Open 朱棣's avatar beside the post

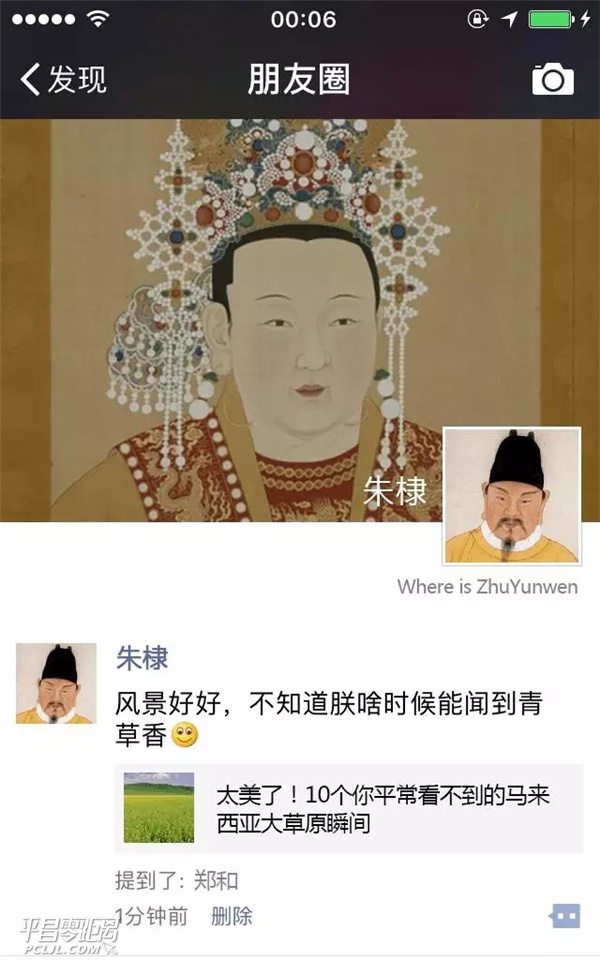click(56, 684)
